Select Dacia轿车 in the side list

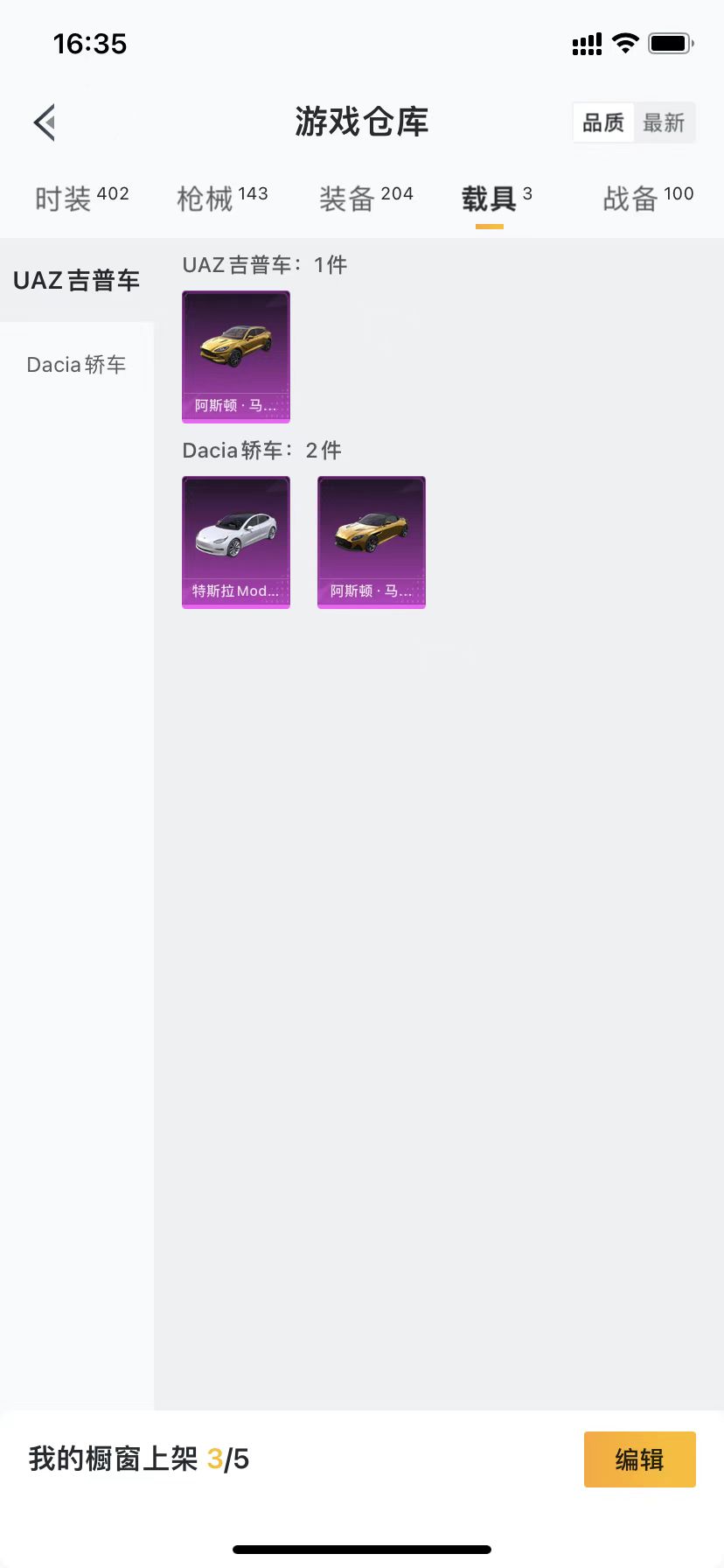coord(77,364)
